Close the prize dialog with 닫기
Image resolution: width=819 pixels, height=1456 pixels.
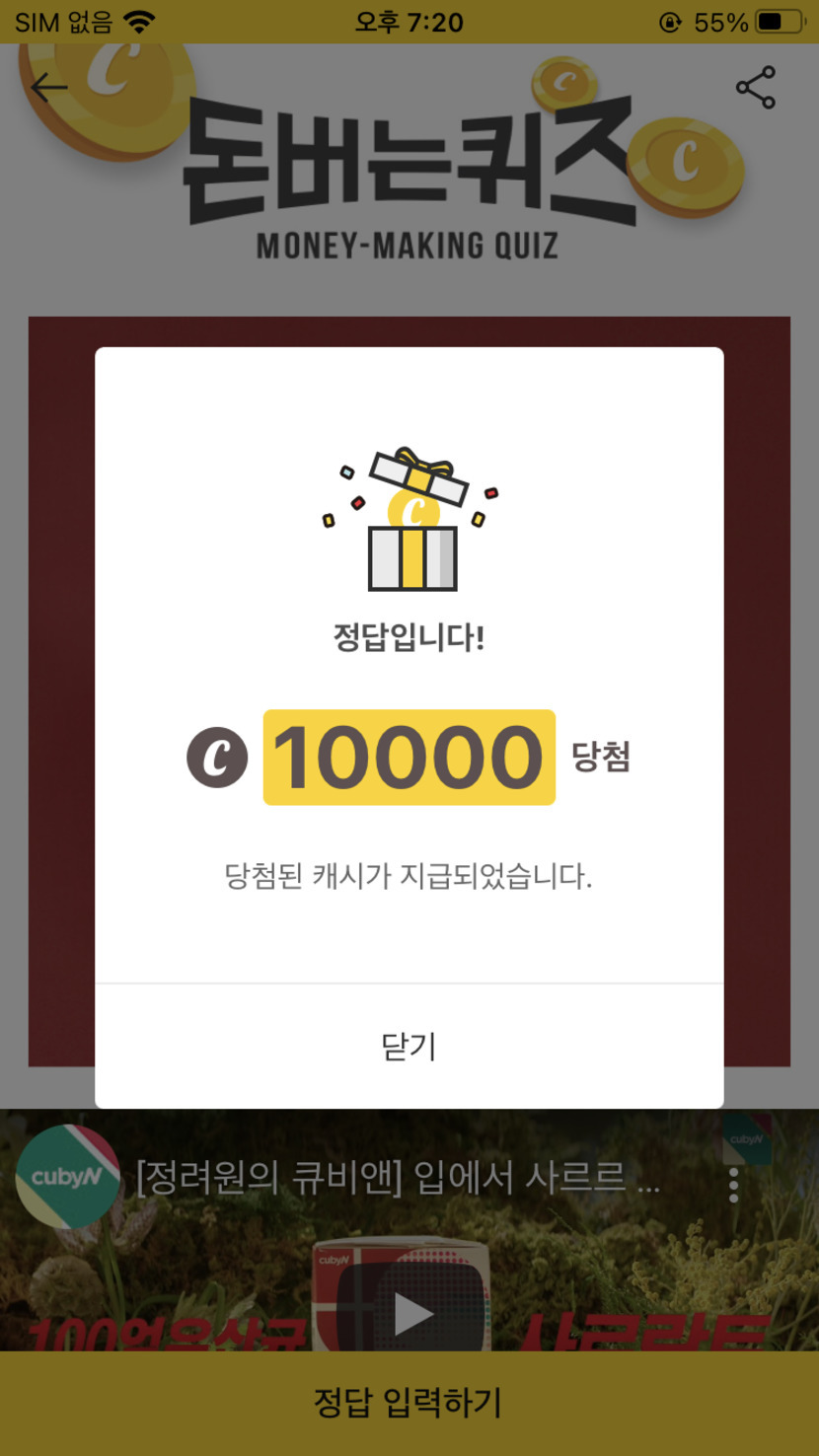coord(409,1046)
